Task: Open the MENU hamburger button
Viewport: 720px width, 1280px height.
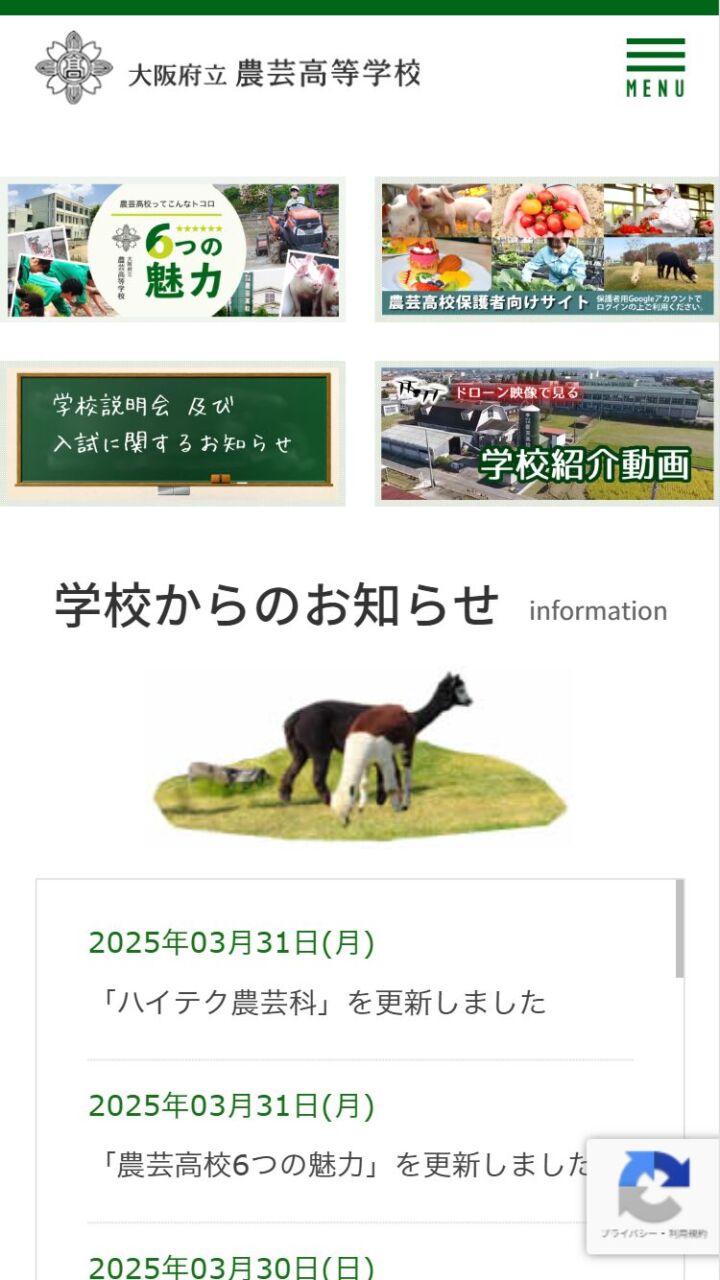Action: click(x=655, y=67)
